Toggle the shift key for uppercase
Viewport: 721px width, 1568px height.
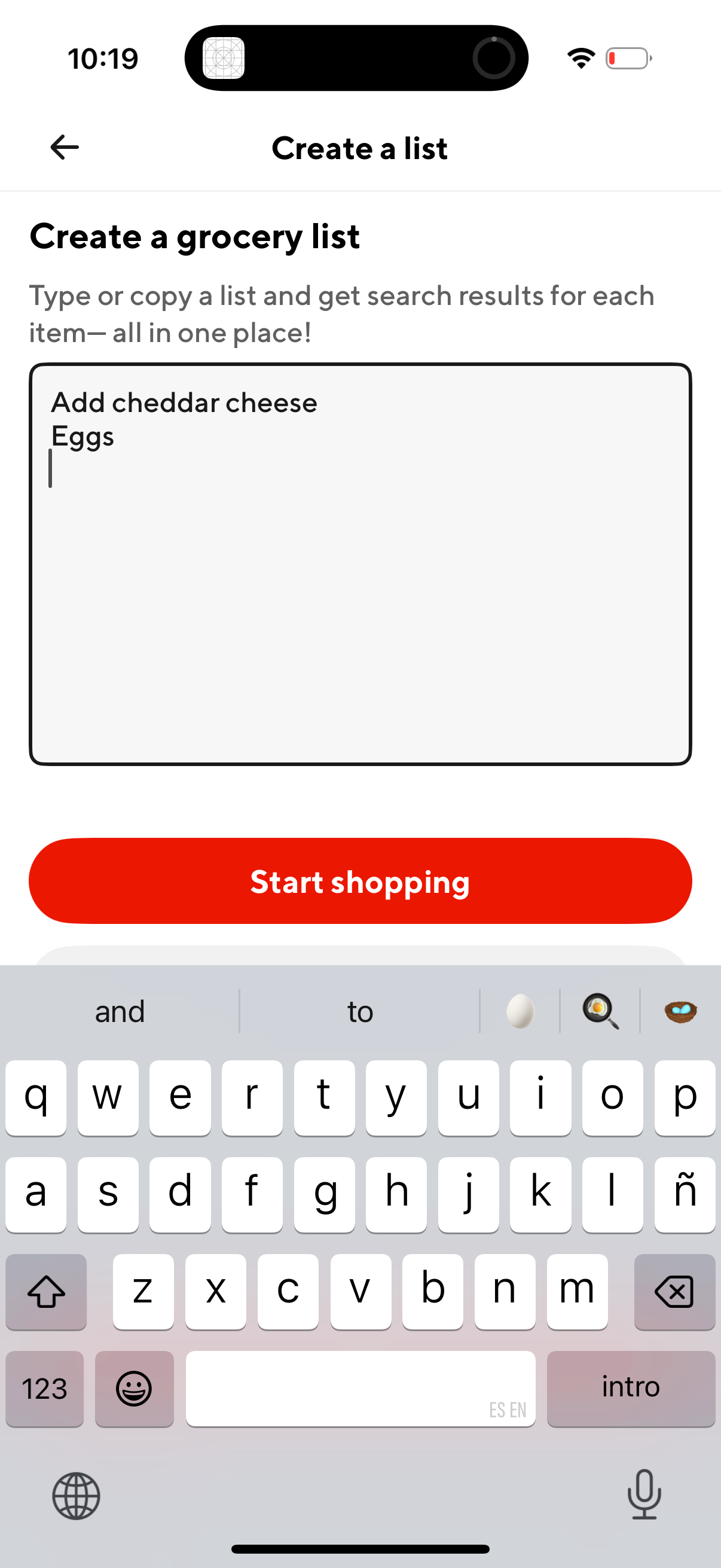point(45,1292)
